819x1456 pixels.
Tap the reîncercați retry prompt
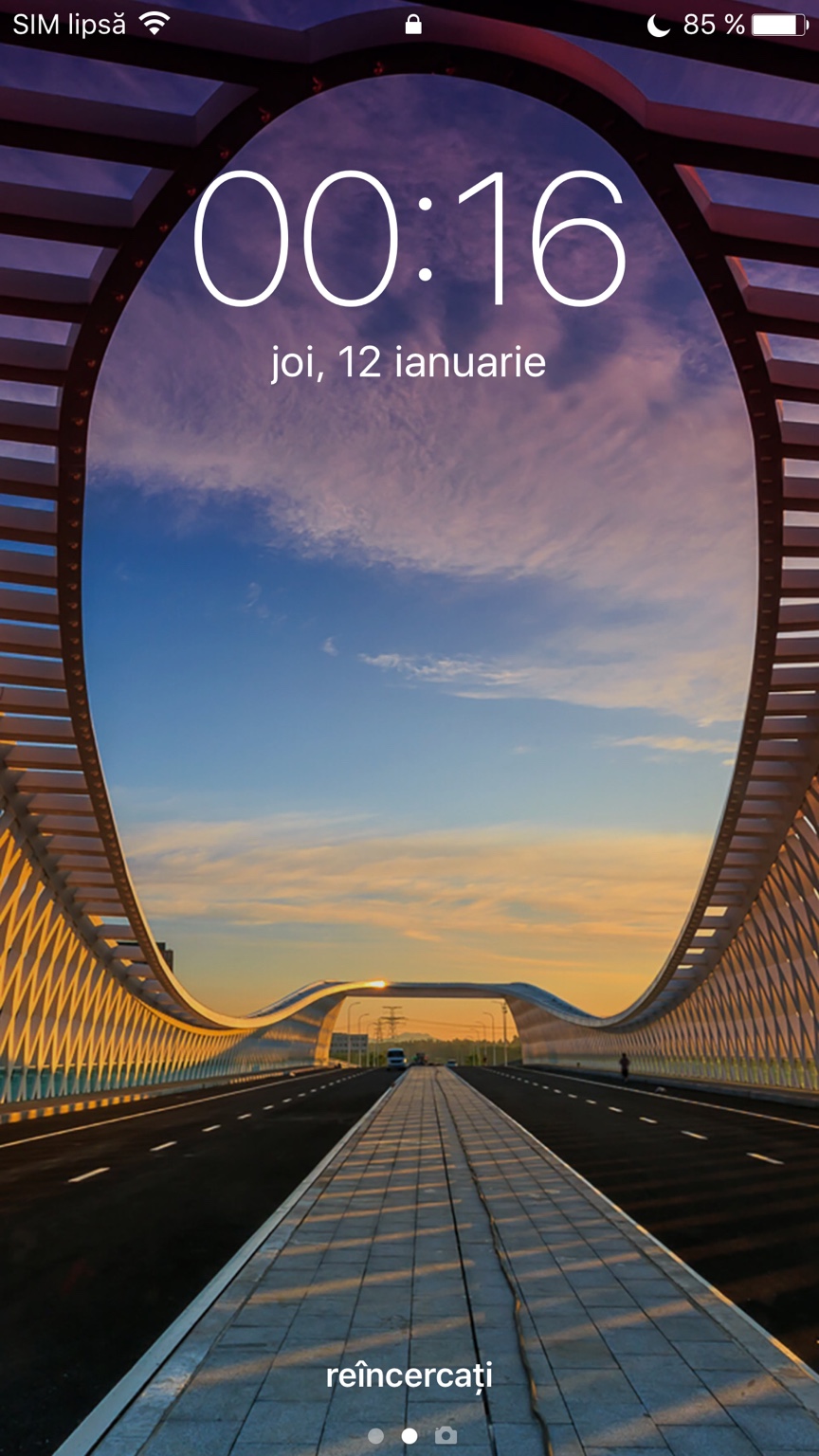(x=409, y=1374)
